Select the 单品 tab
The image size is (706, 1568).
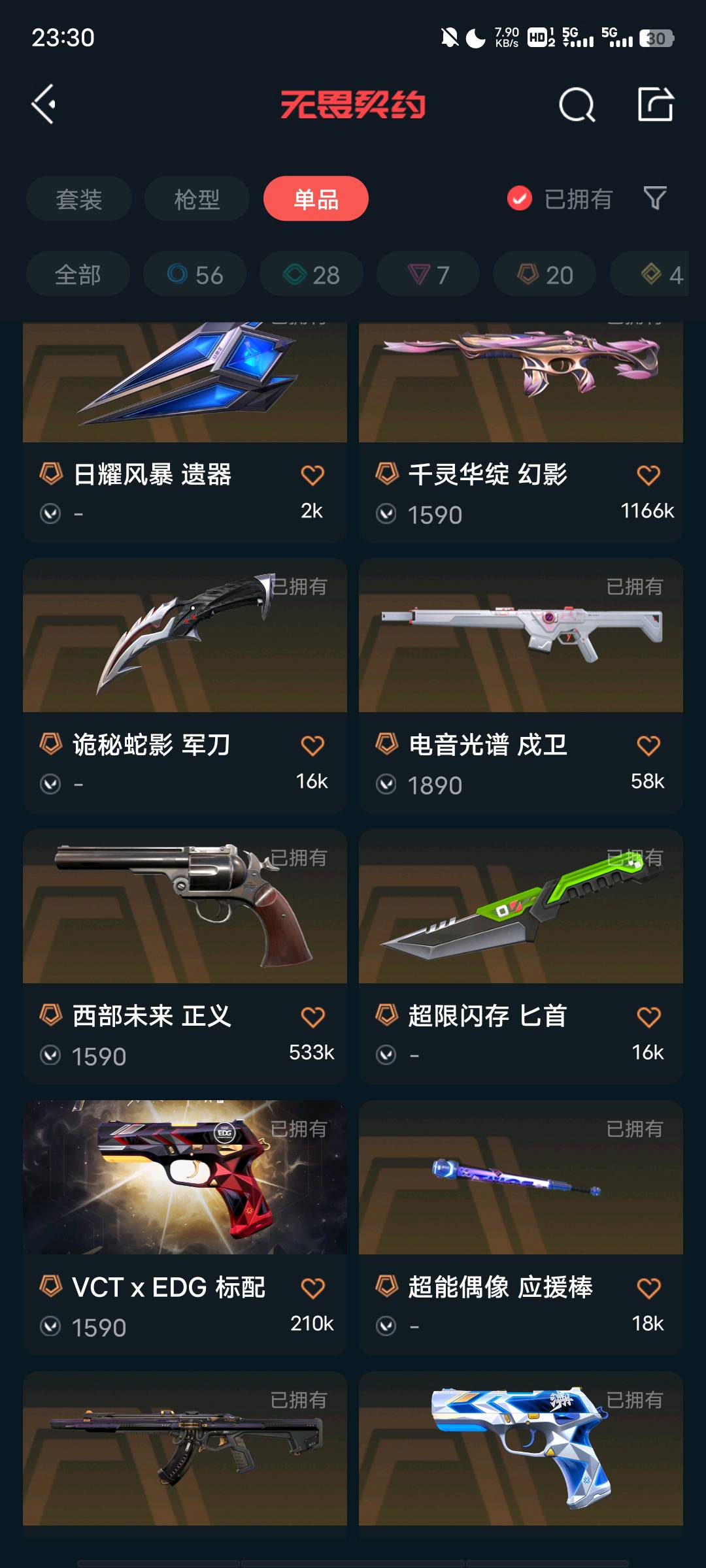tap(316, 199)
